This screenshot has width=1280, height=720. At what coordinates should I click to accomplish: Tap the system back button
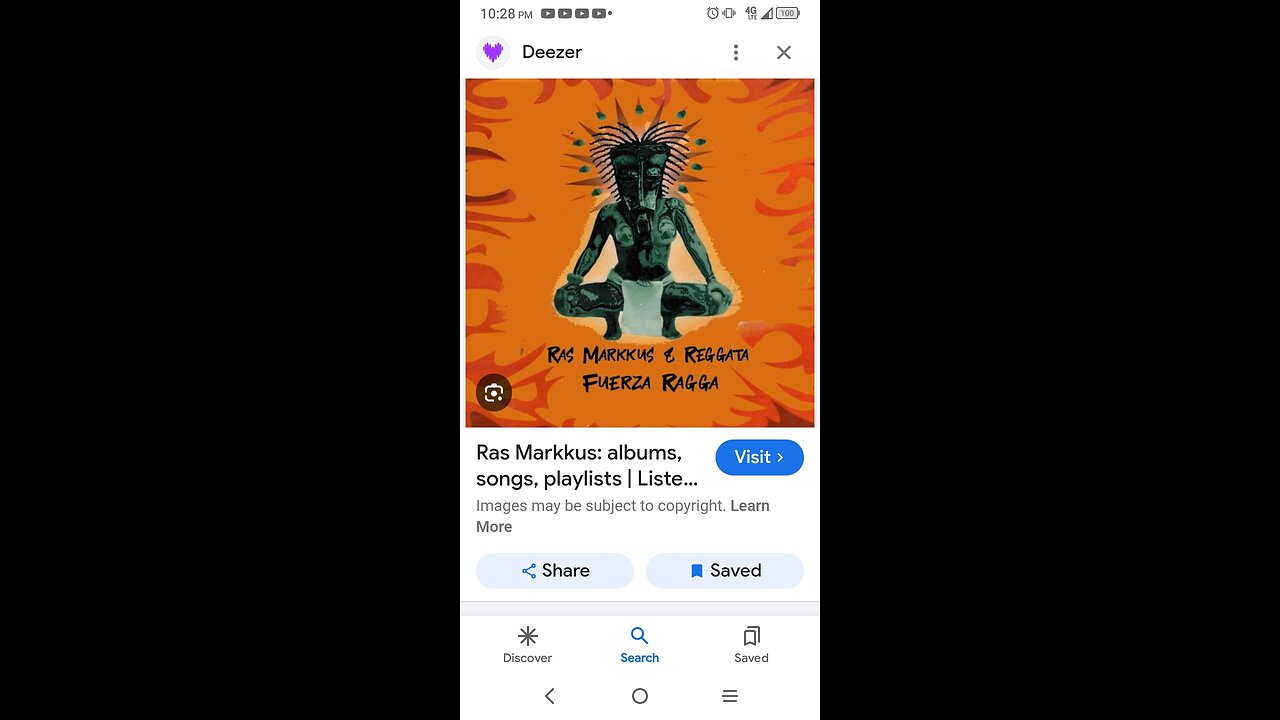tap(549, 696)
